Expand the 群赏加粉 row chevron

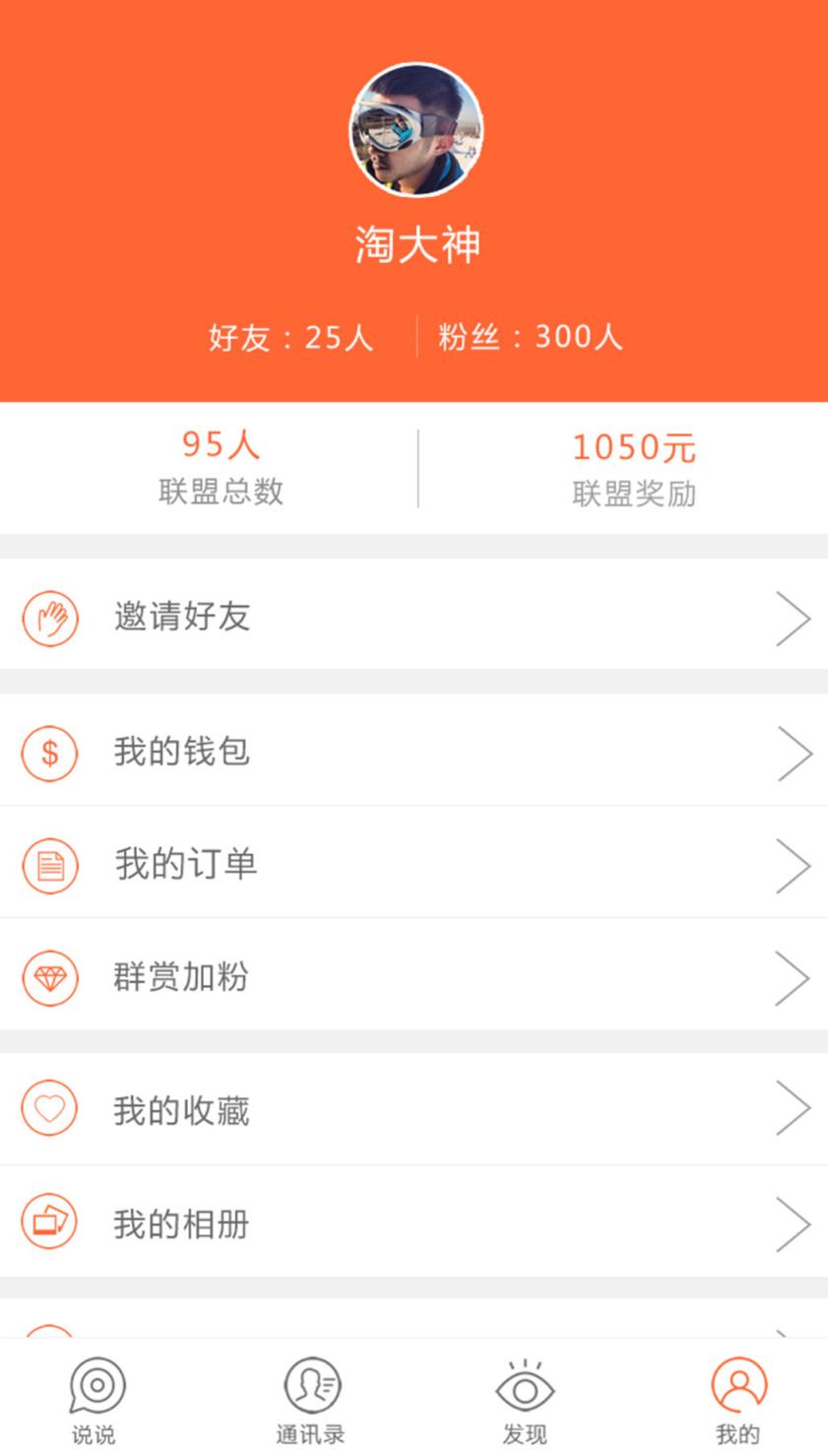[795, 977]
